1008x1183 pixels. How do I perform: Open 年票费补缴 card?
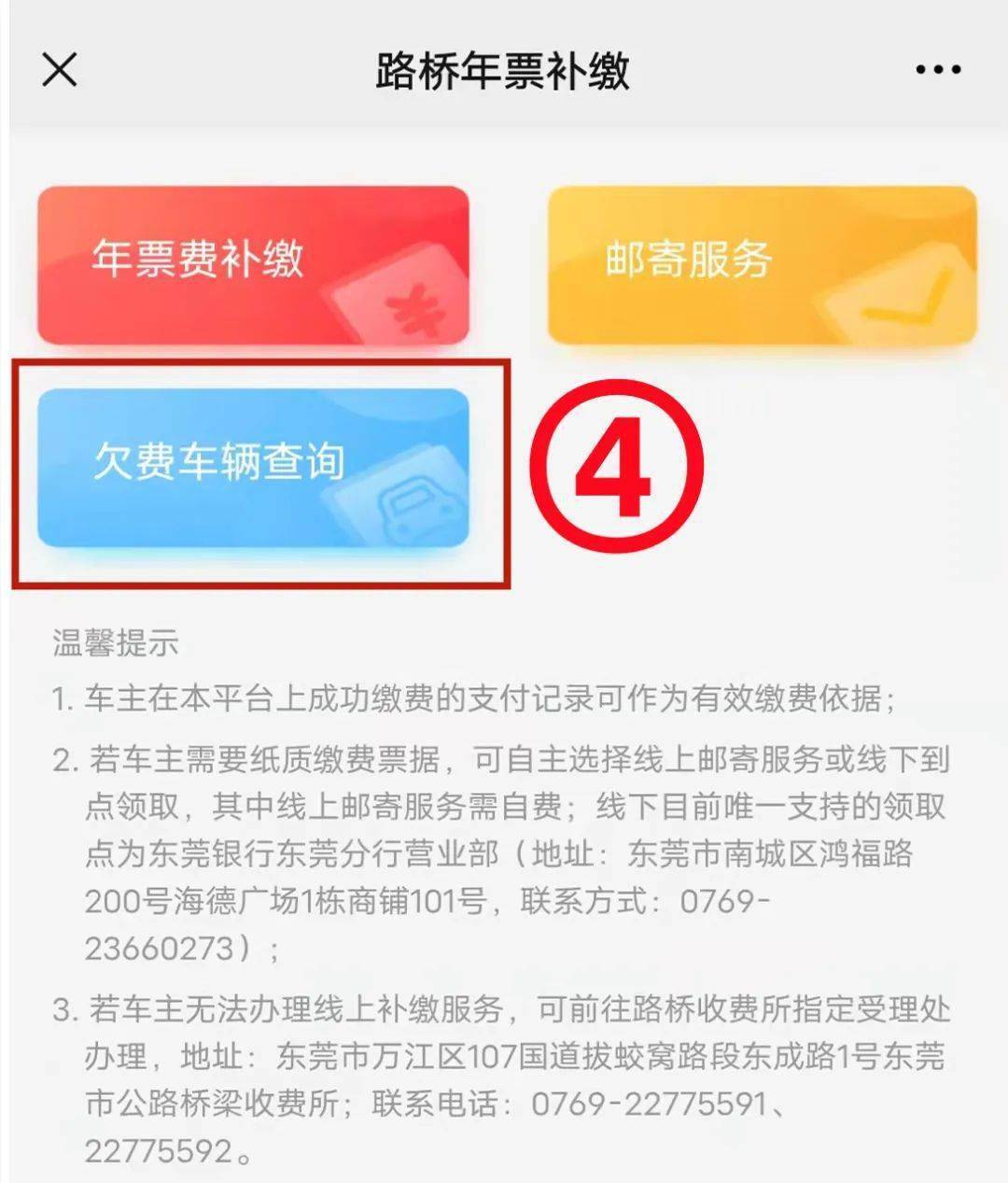click(x=253, y=265)
